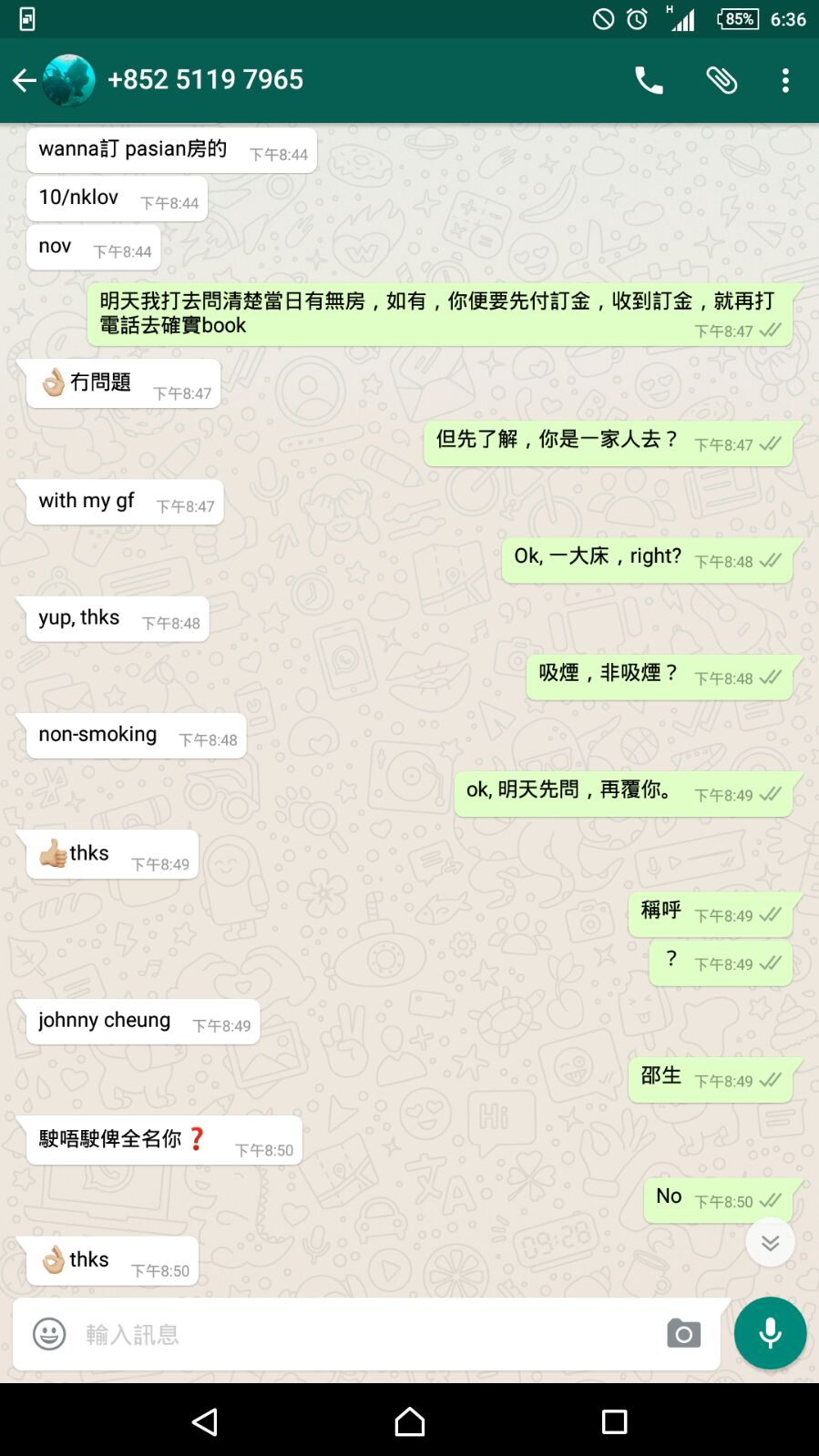The width and height of the screenshot is (819, 1456).
Task: Tap the system home button
Action: click(409, 1421)
